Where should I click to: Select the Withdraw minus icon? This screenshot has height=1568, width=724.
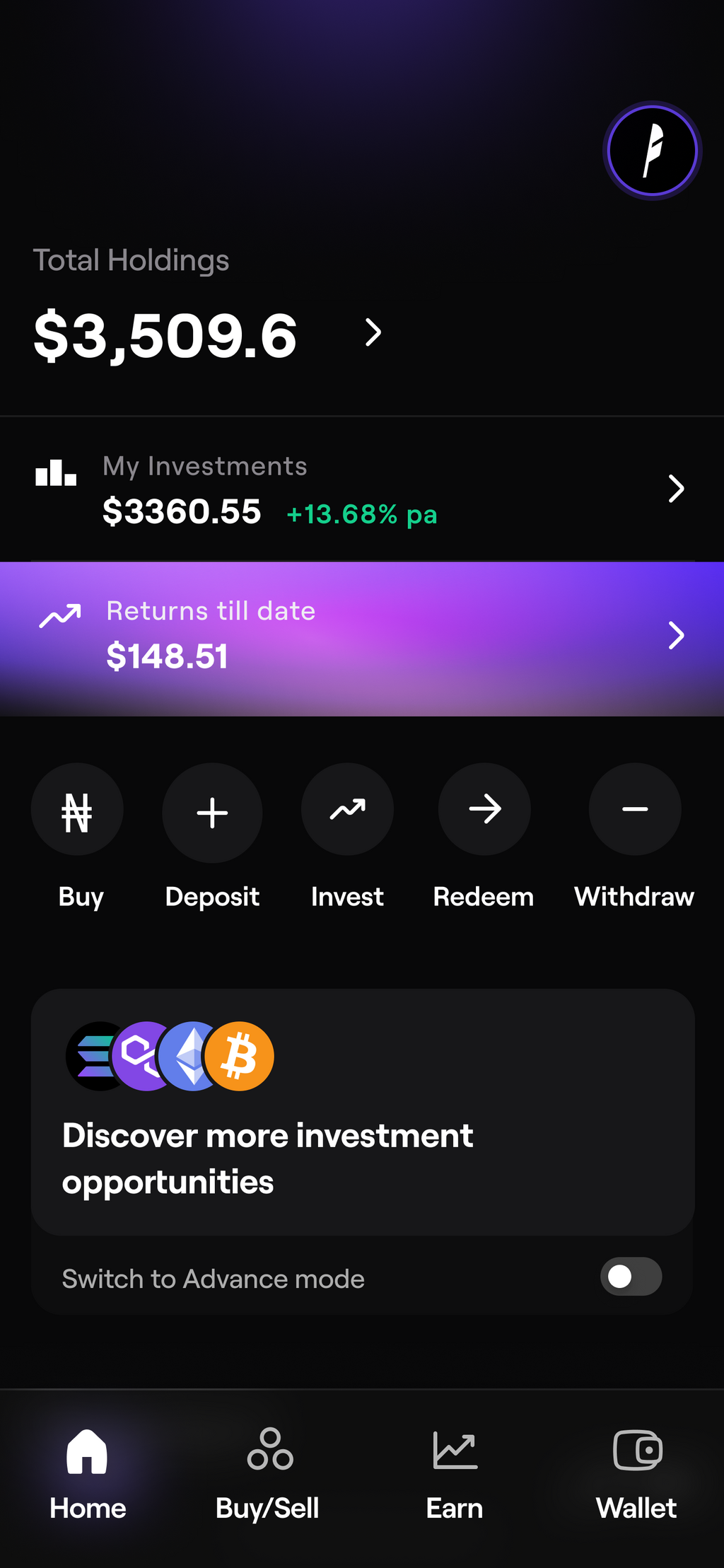[634, 810]
